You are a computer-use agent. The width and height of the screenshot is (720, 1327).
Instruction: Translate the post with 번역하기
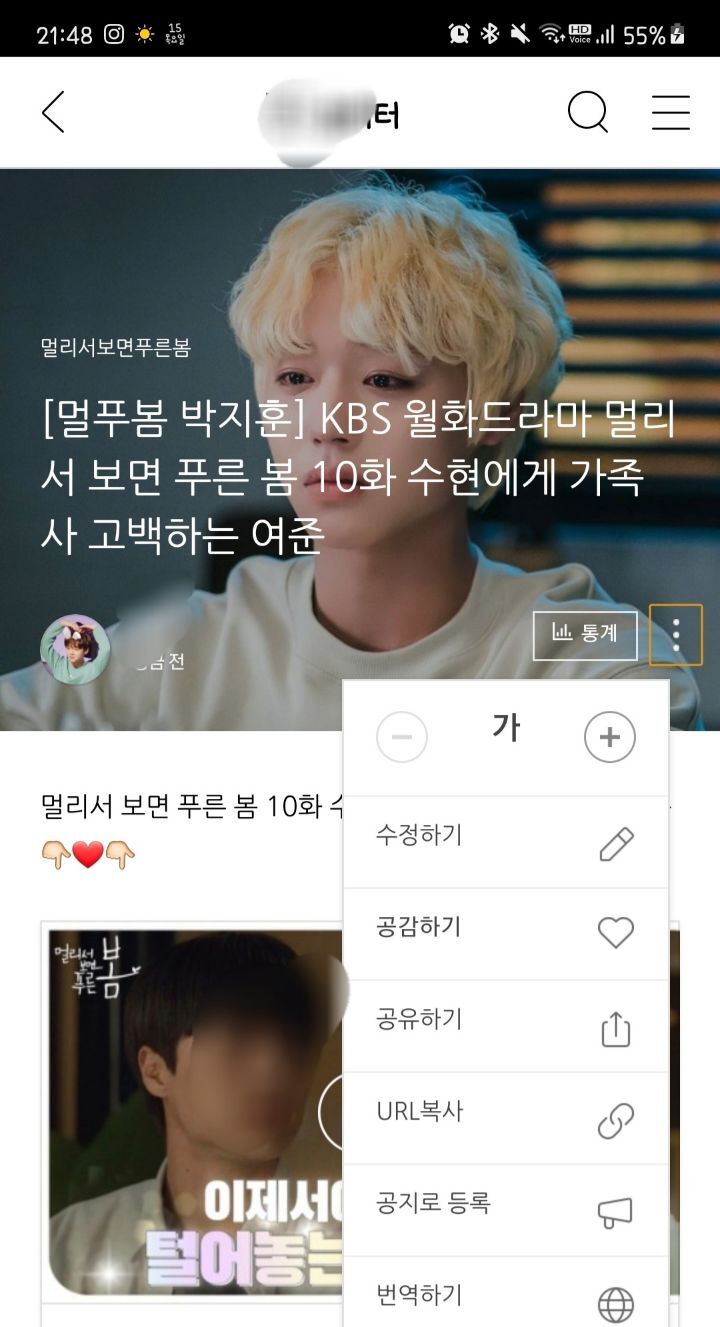505,1298
